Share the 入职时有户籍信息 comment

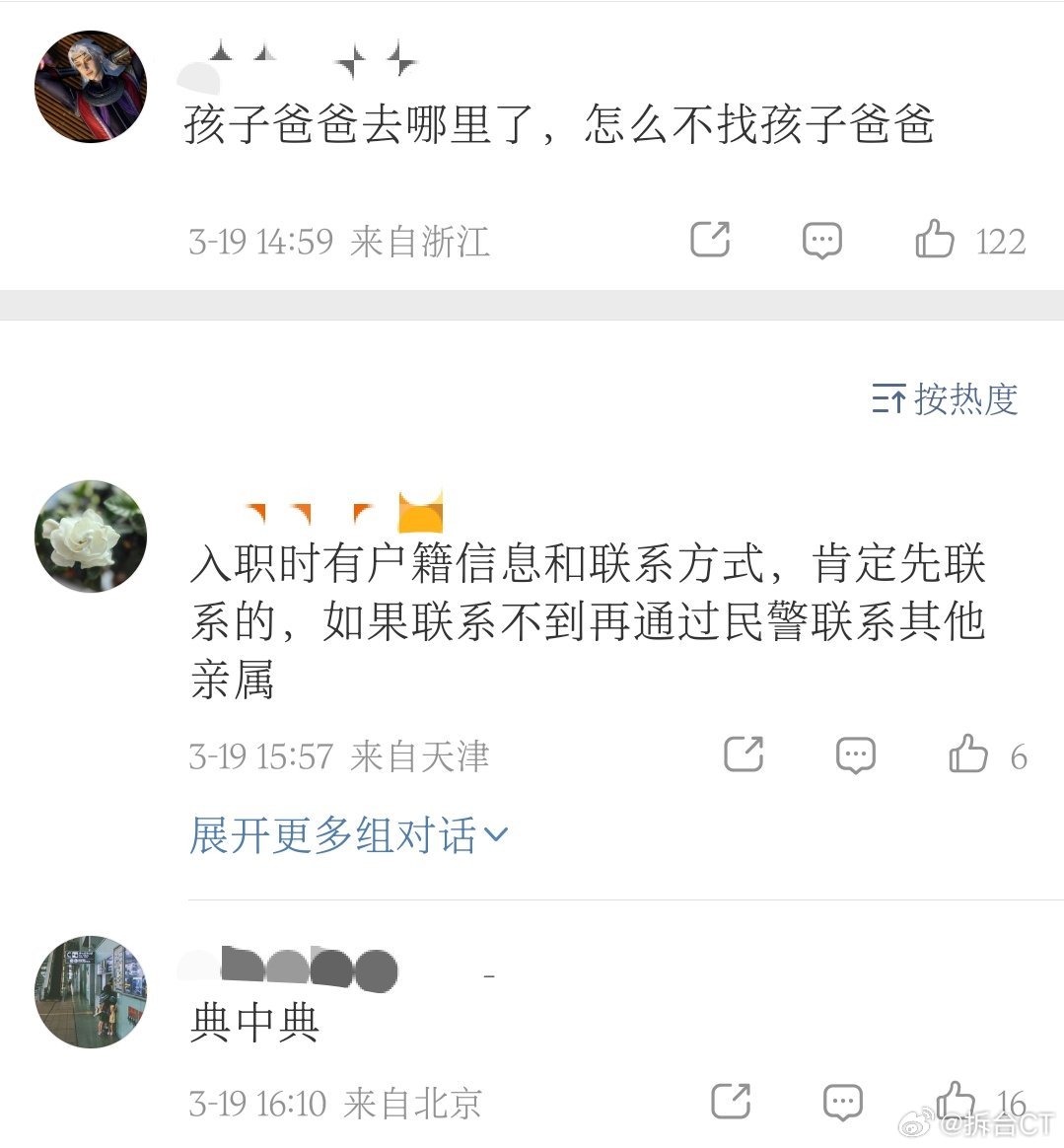point(745,754)
